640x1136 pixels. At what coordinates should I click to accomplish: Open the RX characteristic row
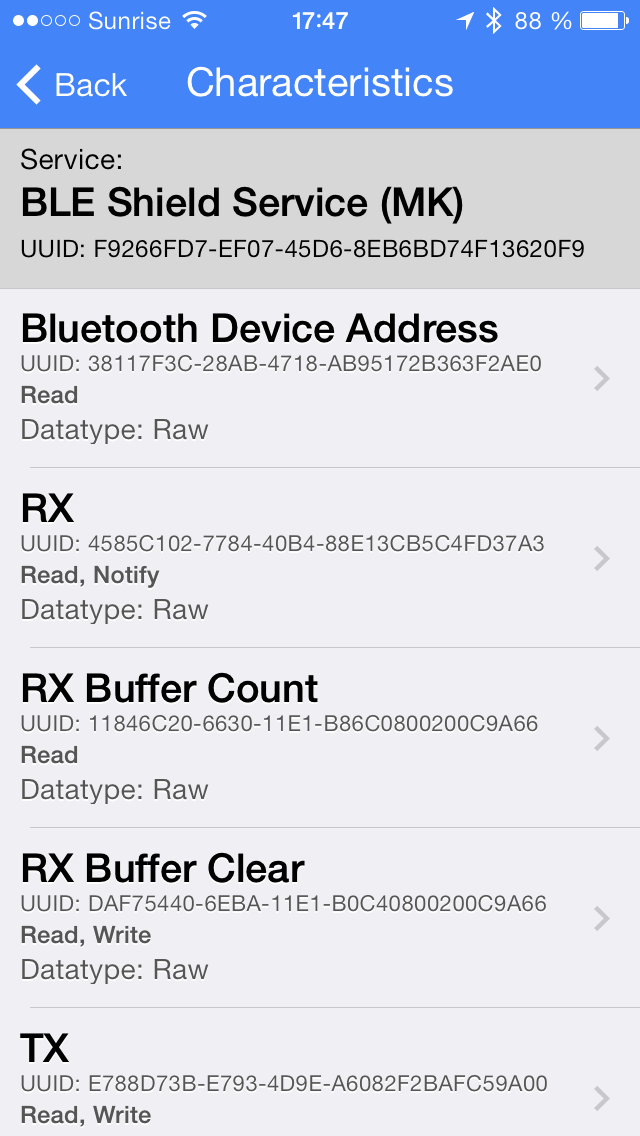(320, 558)
